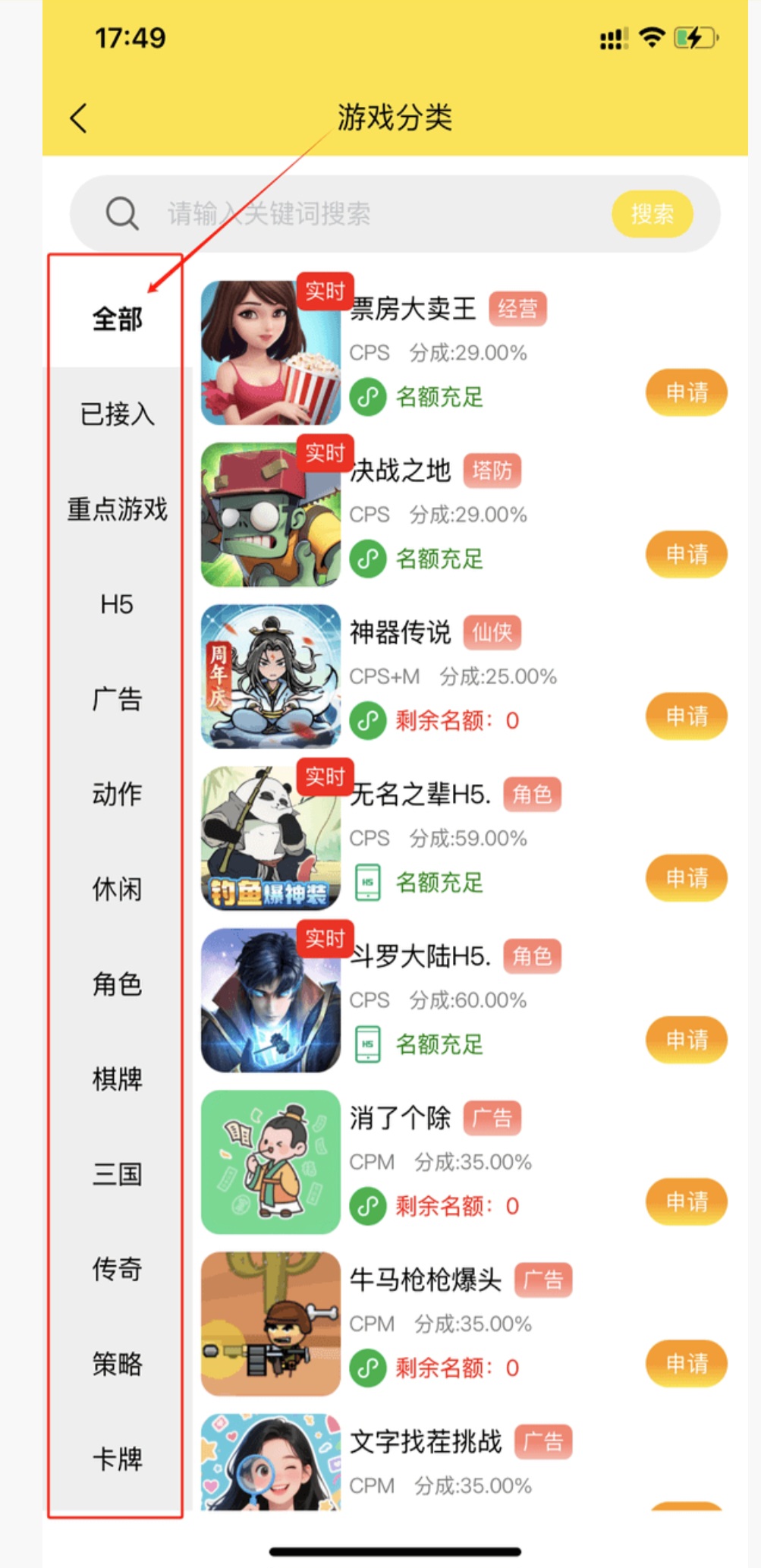
Task: Switch to the 已接入 category
Action: pos(117,414)
